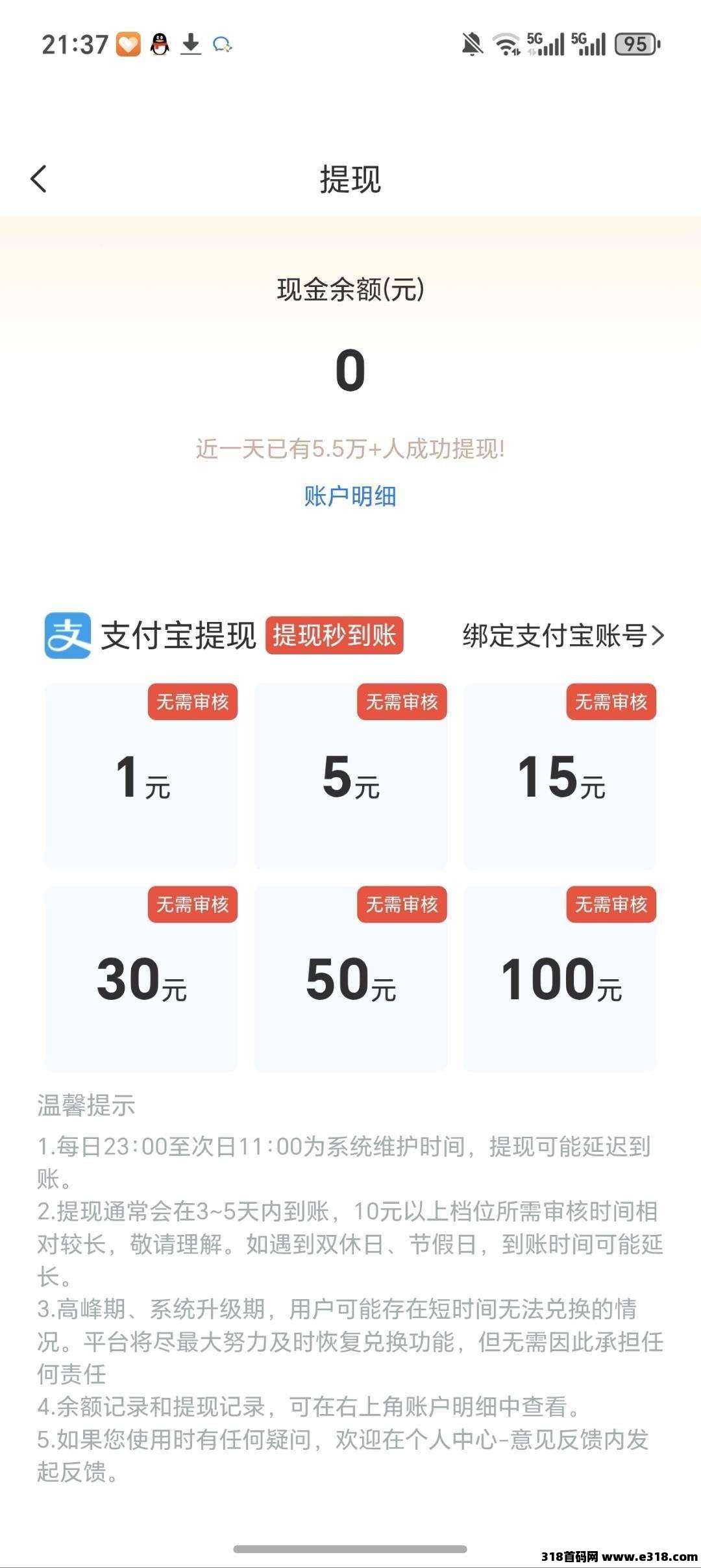Go back using the top-left arrow
The image size is (701, 1568).
point(39,179)
